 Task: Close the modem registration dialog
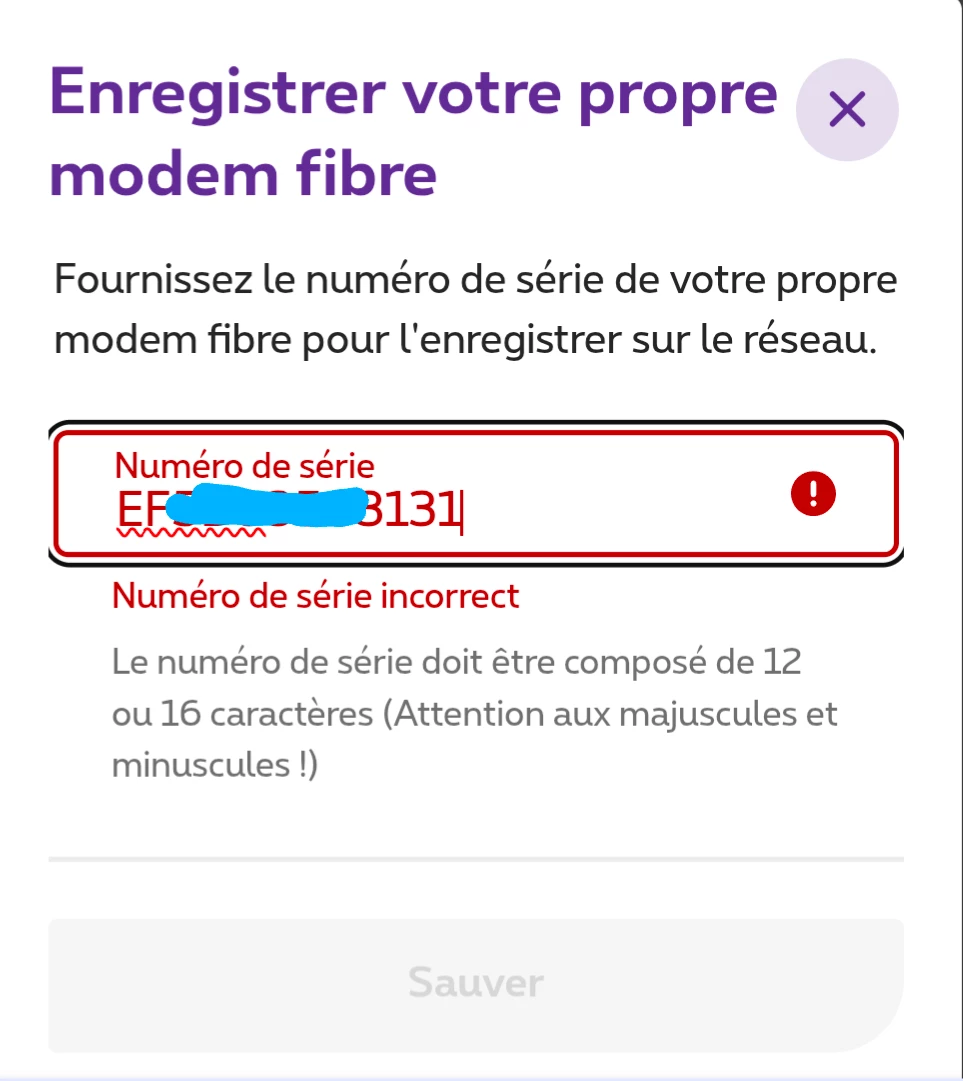tap(846, 110)
